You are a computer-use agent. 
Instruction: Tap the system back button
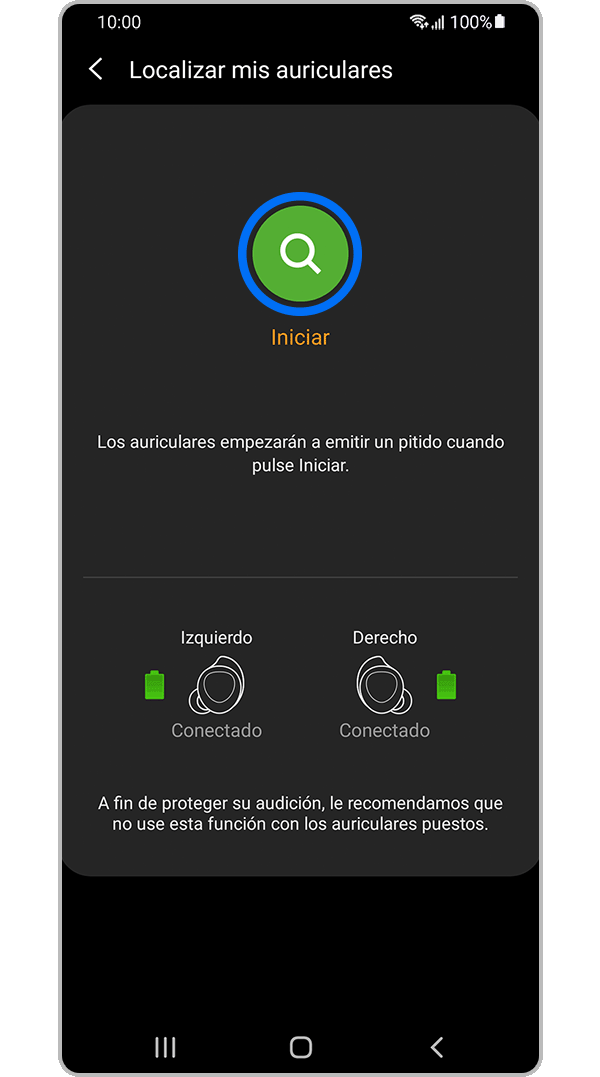click(x=436, y=1047)
